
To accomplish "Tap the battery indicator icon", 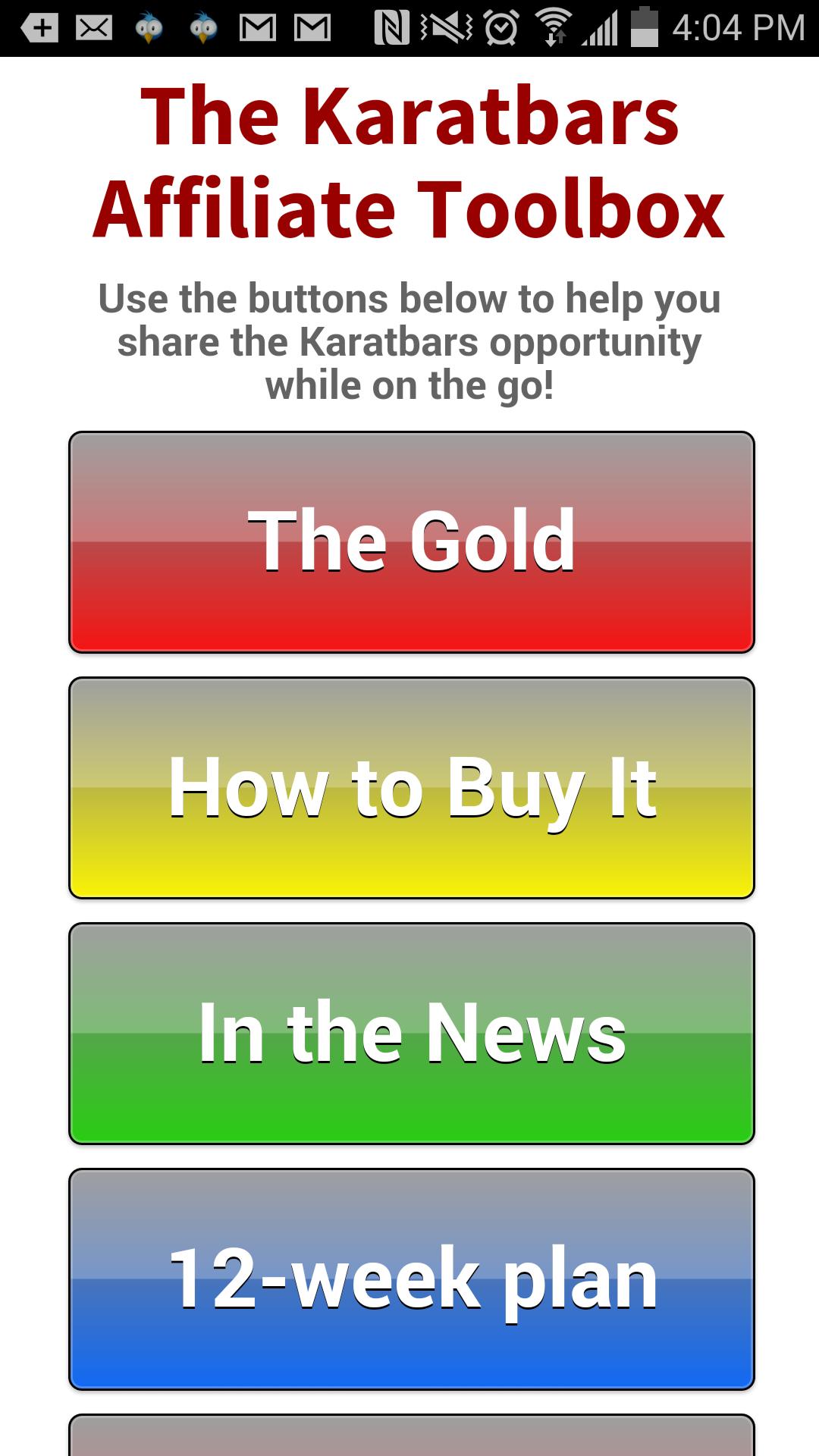I will [645, 27].
